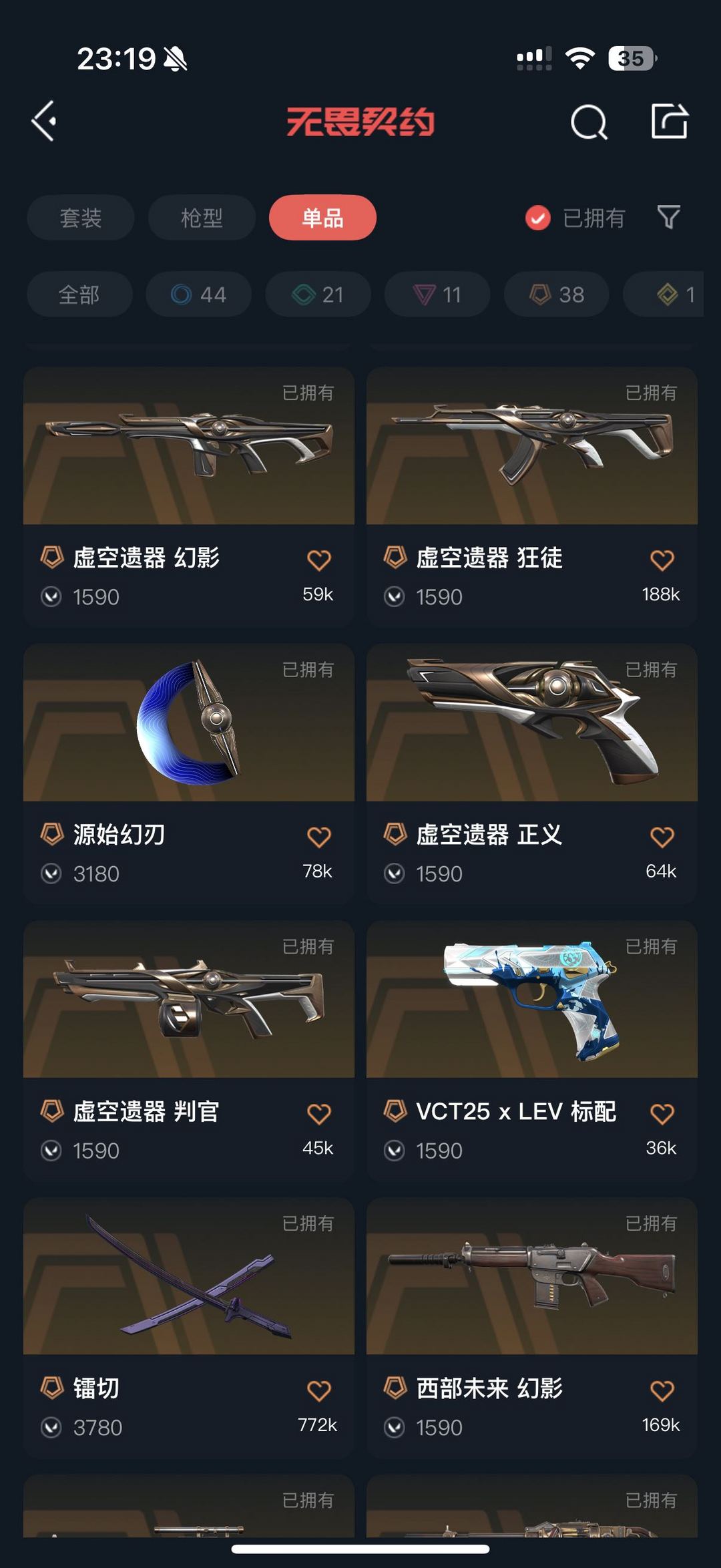Tap the selected 单品 button
Screen dimensions: 721x1568
[322, 218]
